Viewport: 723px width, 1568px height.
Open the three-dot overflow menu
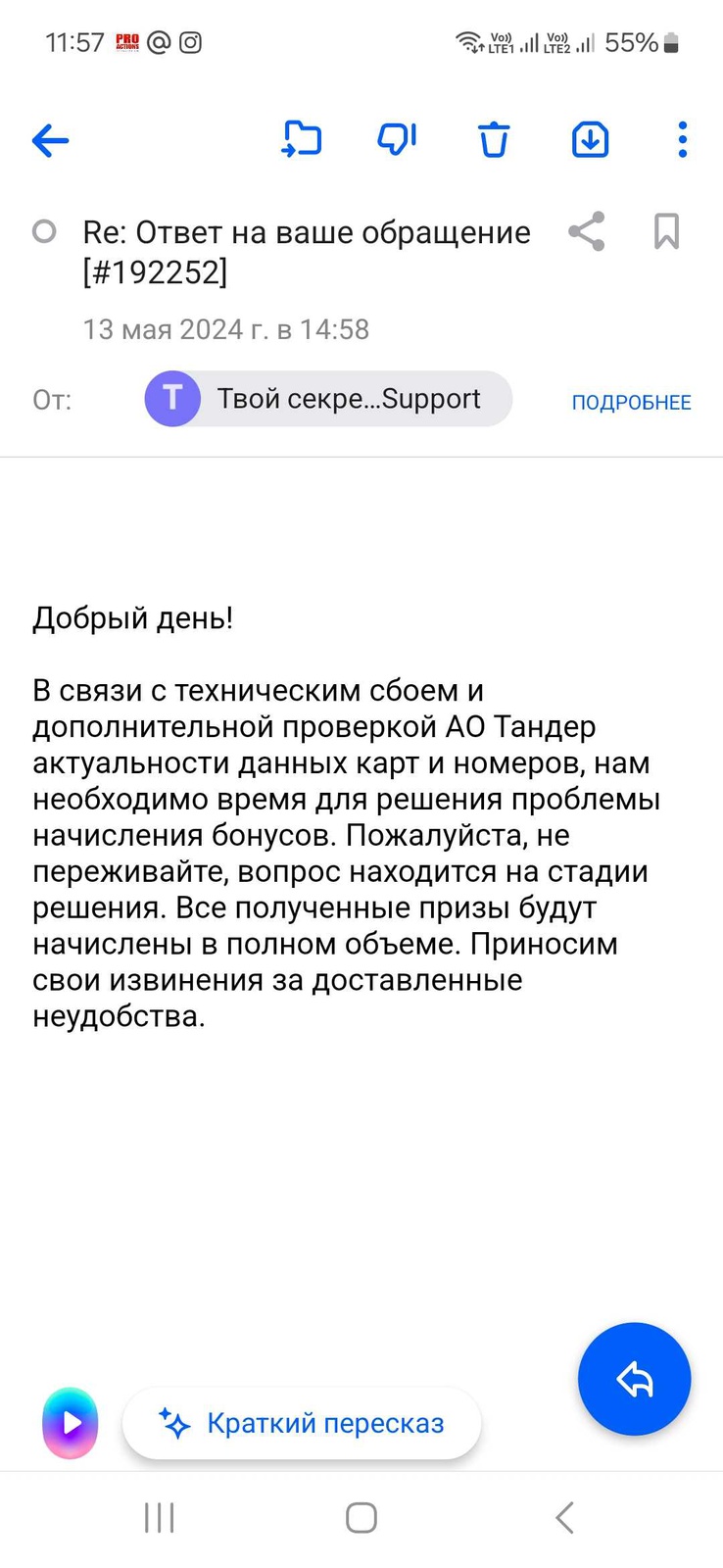pos(683,140)
